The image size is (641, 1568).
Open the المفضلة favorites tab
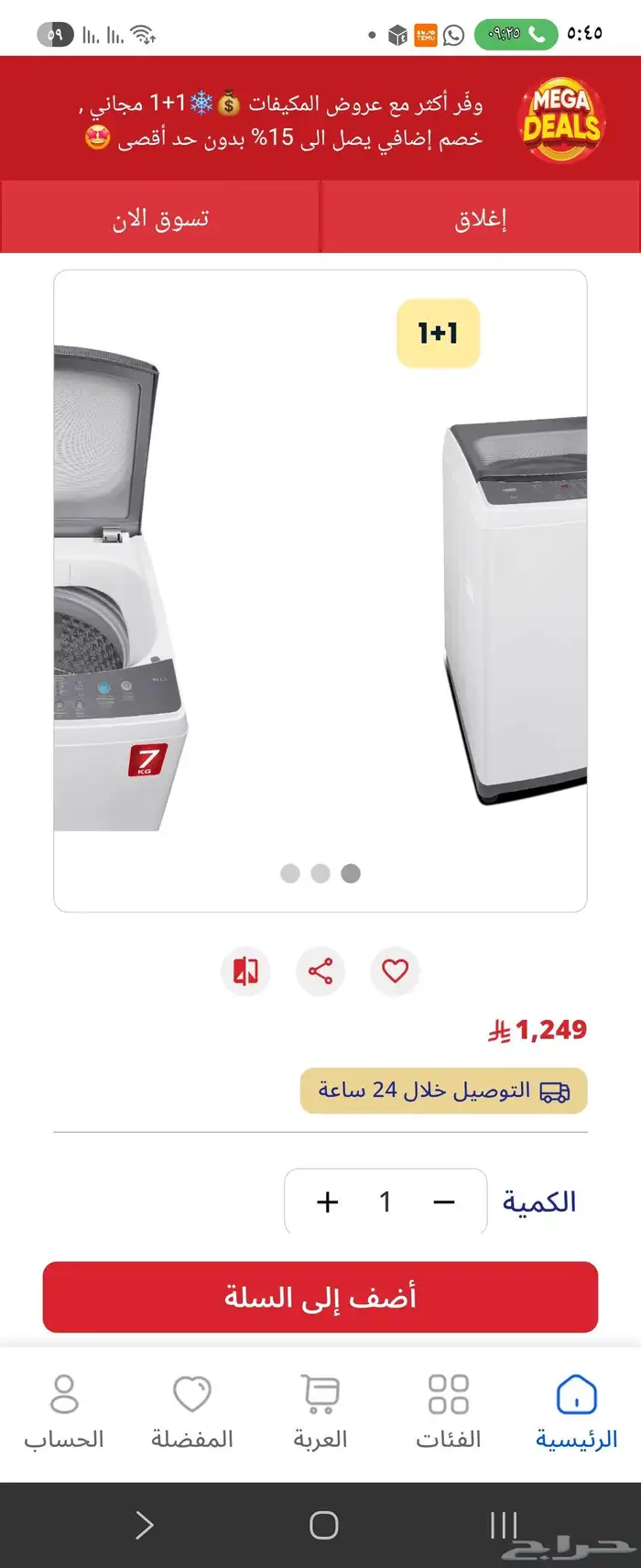tap(192, 1412)
